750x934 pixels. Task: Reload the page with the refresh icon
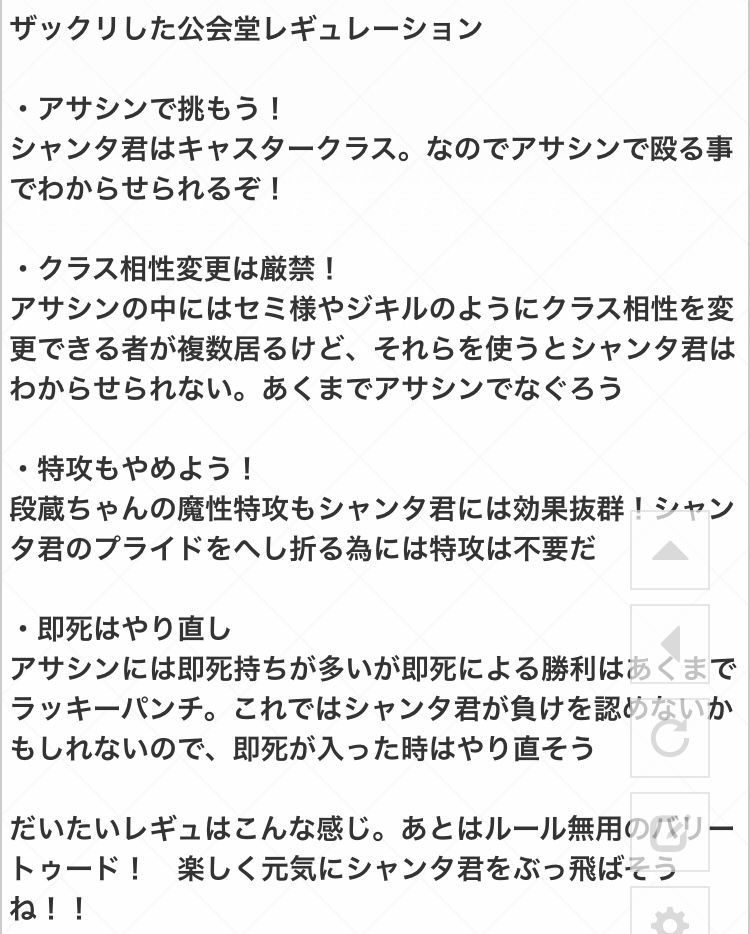(x=670, y=739)
